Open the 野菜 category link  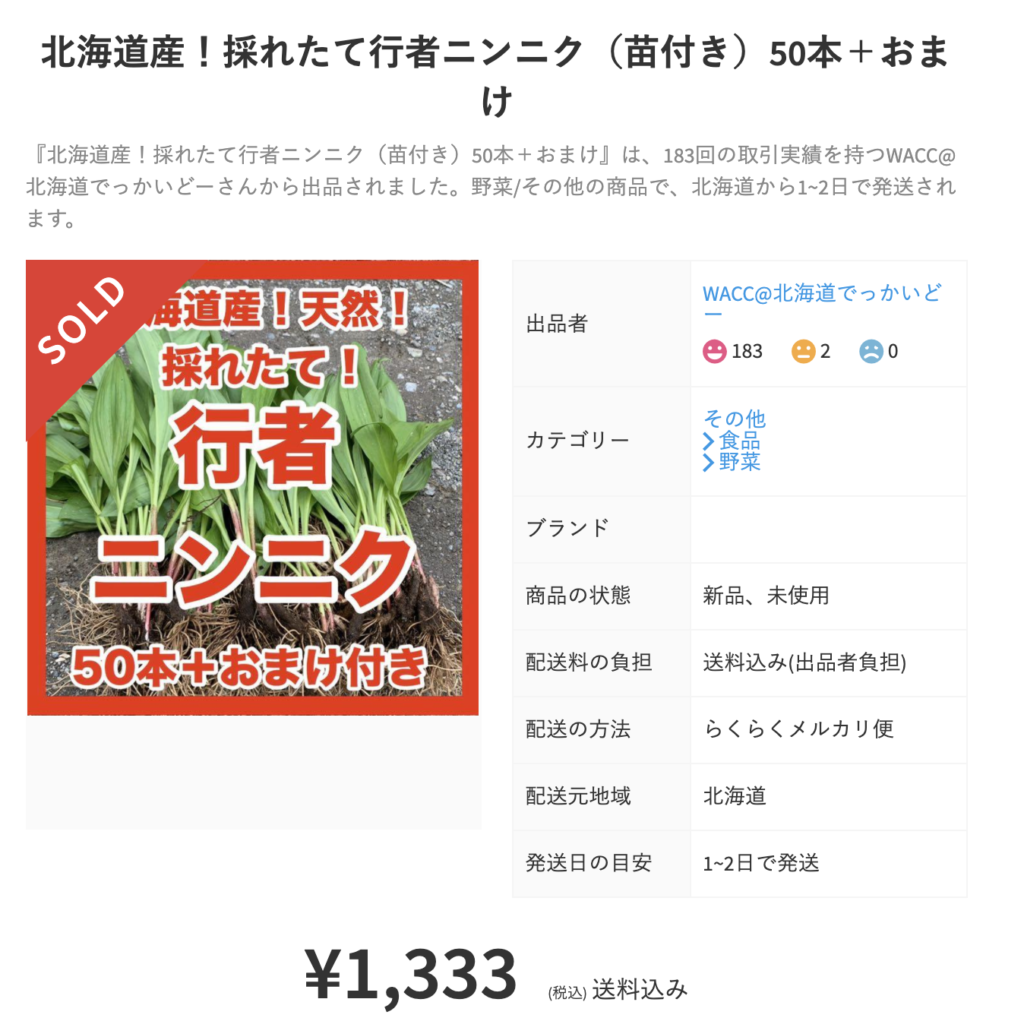point(739,462)
